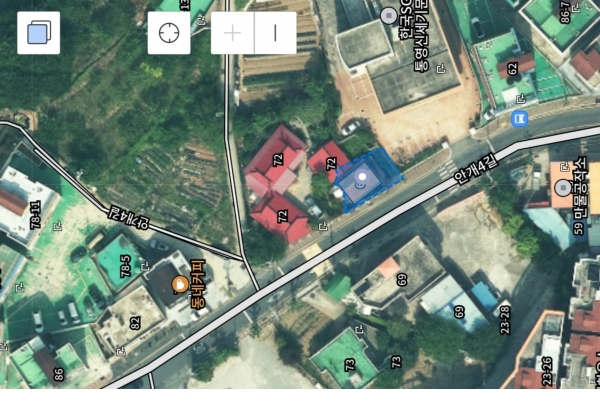This screenshot has height=420, width=600.
Task: Select the 마을공작소 place marker
Action: pyautogui.click(x=562, y=187)
